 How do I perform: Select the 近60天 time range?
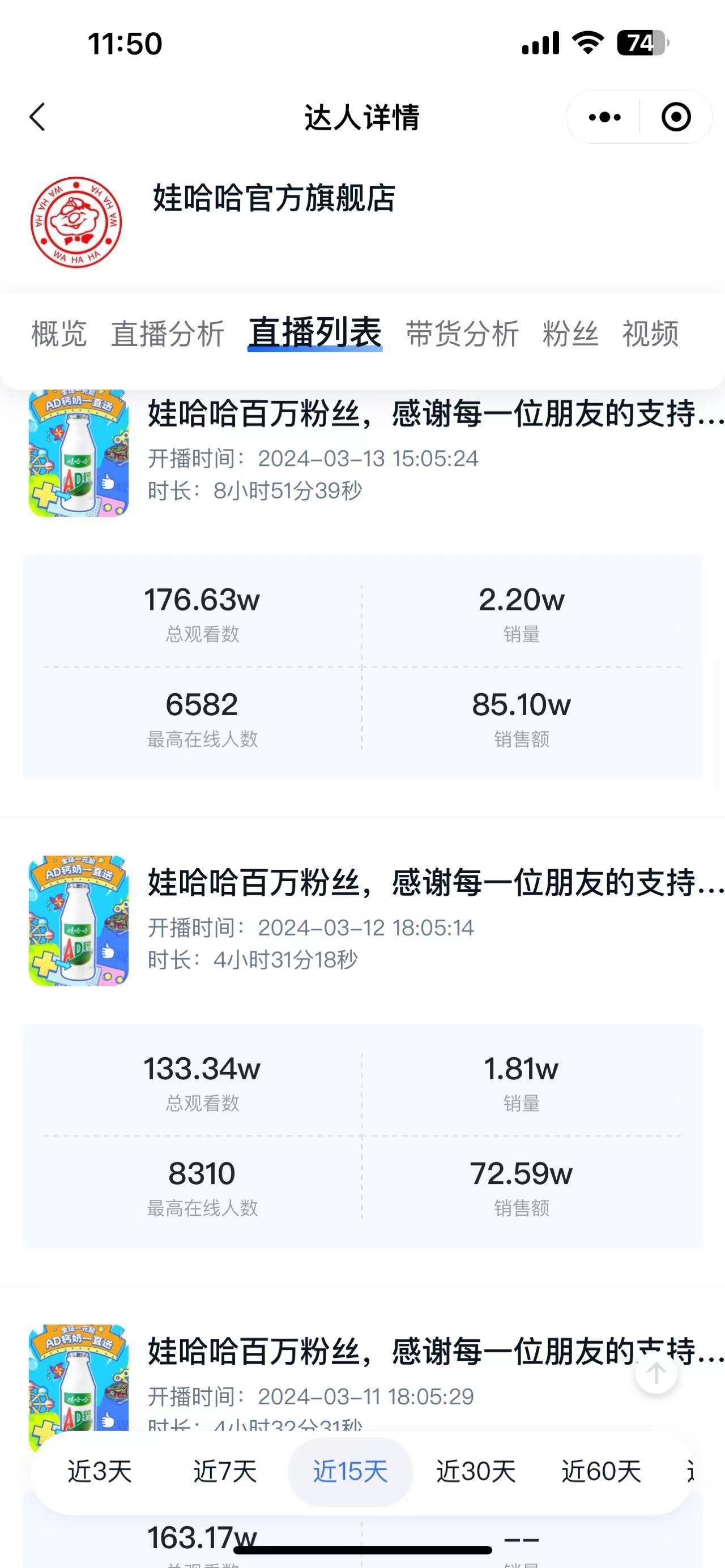[601, 1472]
